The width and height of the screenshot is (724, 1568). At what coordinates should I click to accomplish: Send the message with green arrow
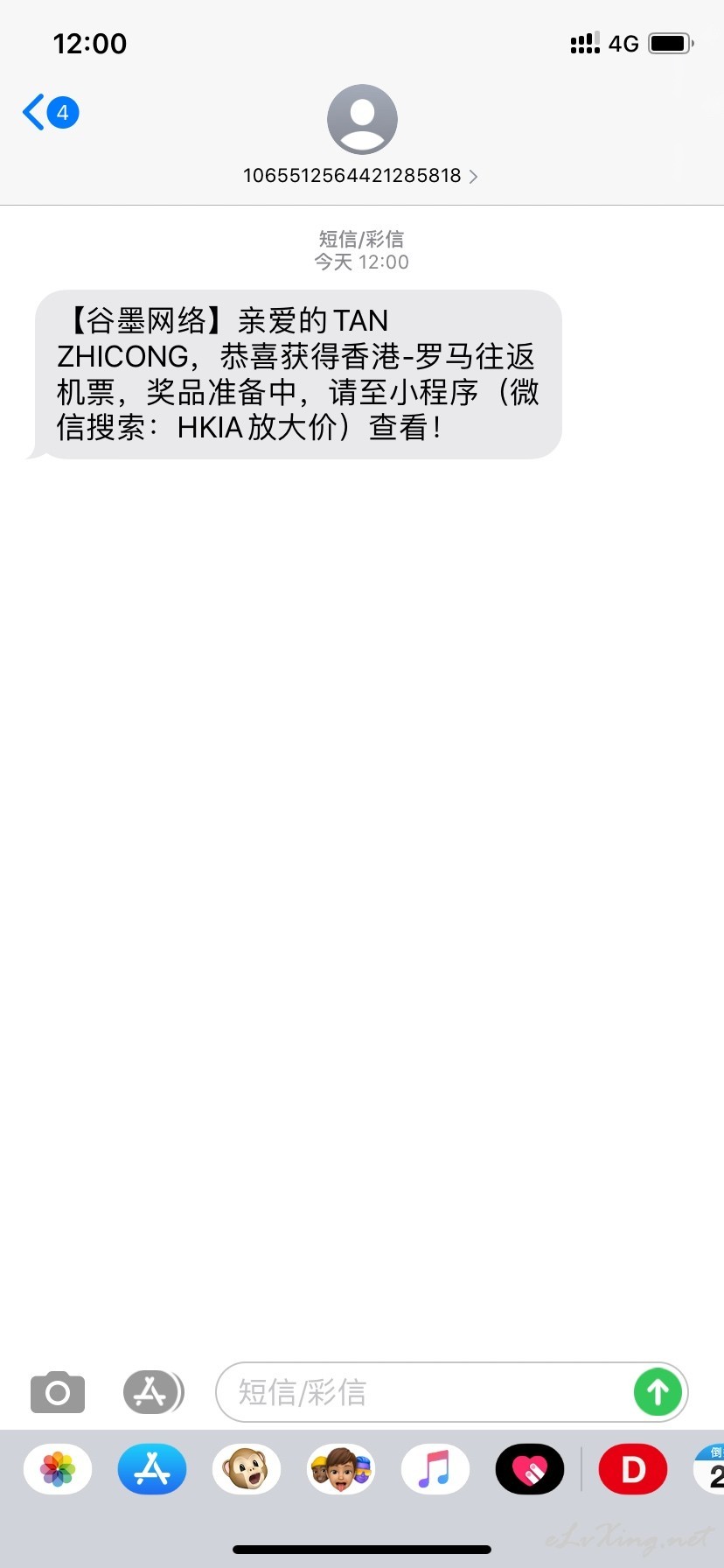658,1392
